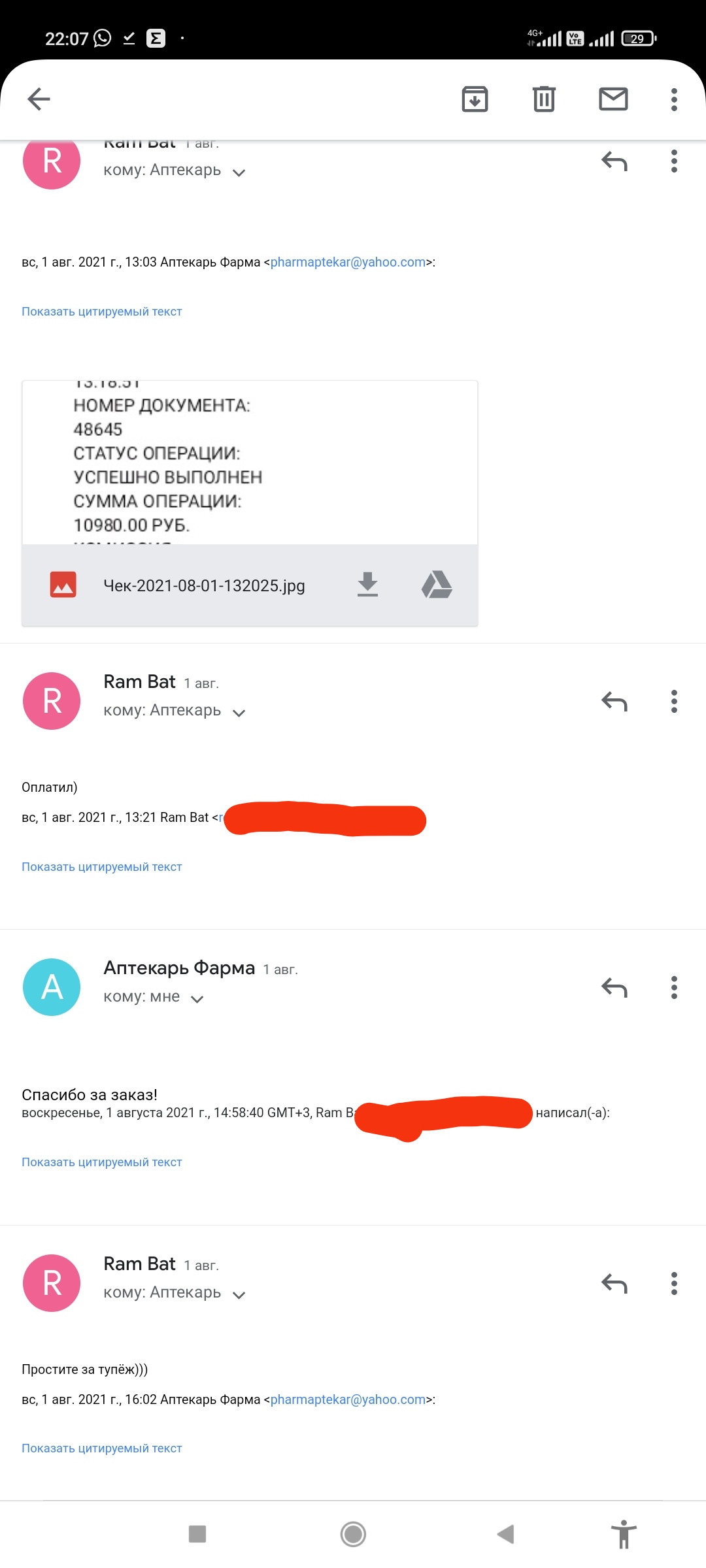Viewport: 706px width, 1568px height.
Task: Download the Чек-2021-08-01-132025.jpg attachment
Action: point(367,585)
